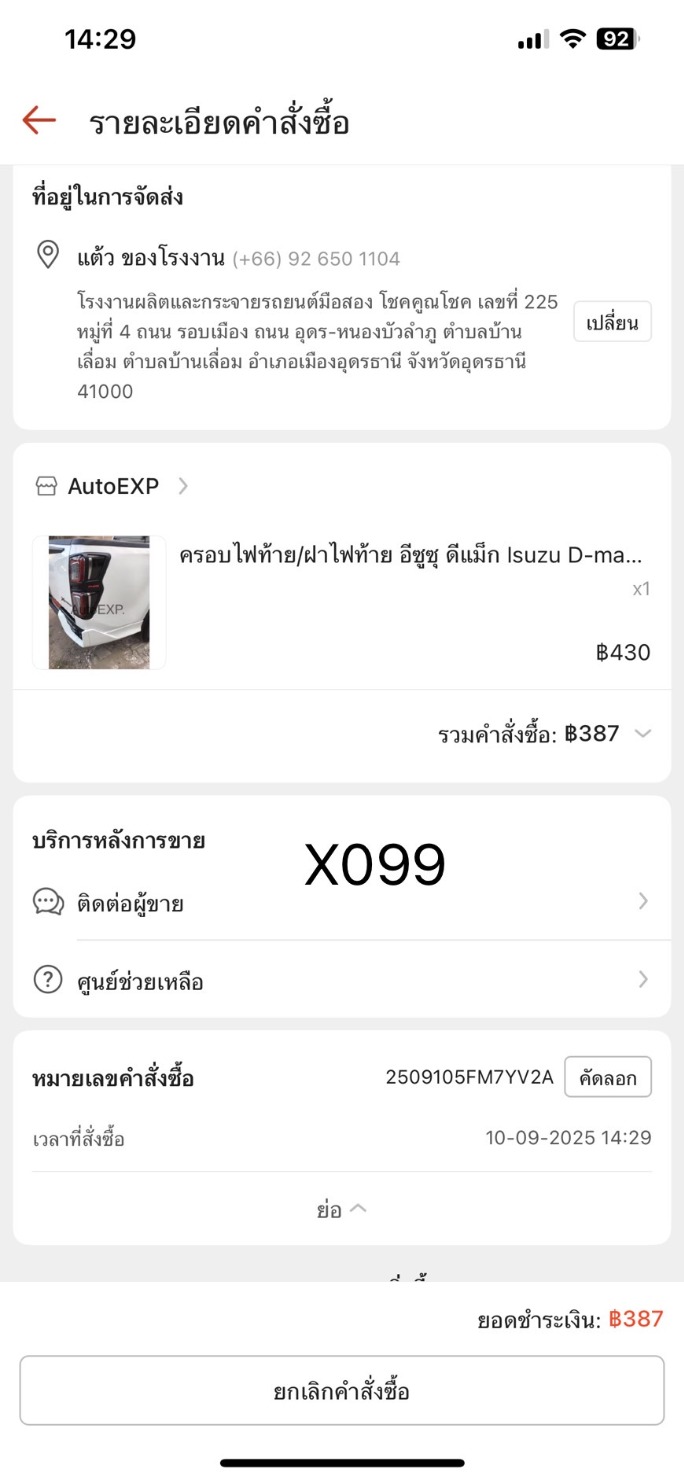Open the Isuzu D-max tail light cover item

(410, 555)
